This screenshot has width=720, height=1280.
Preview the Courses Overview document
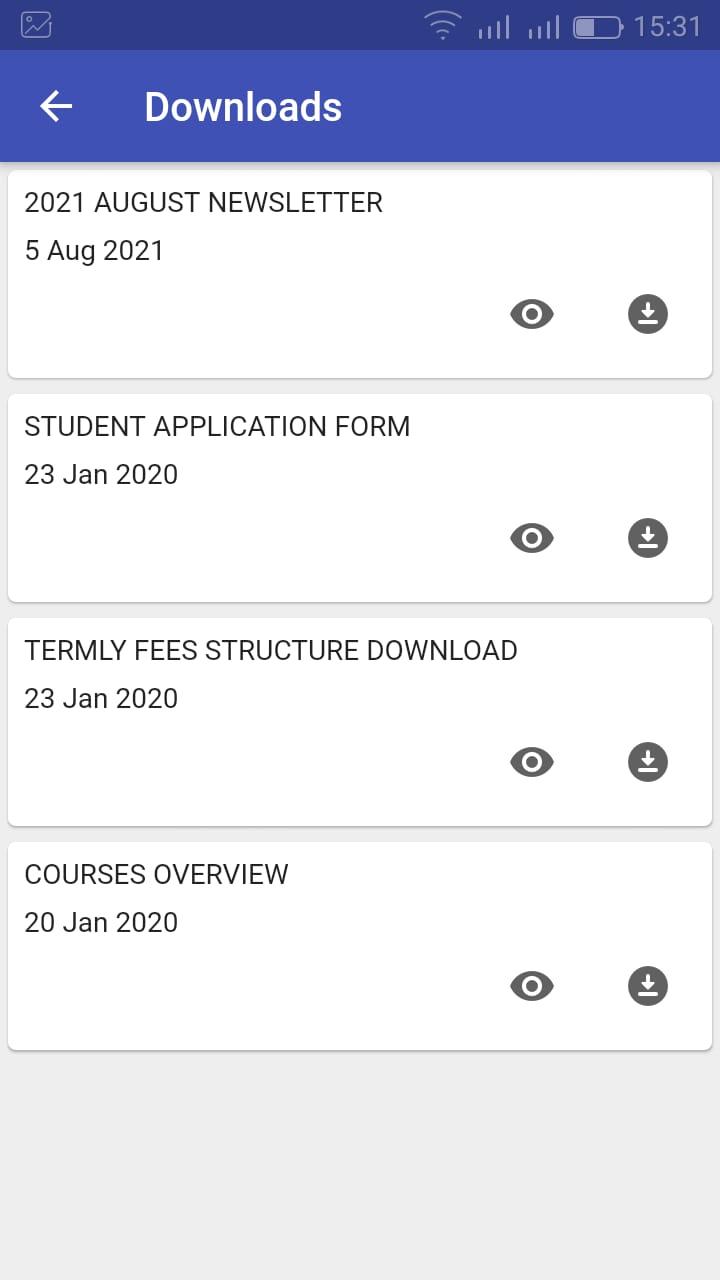(532, 986)
